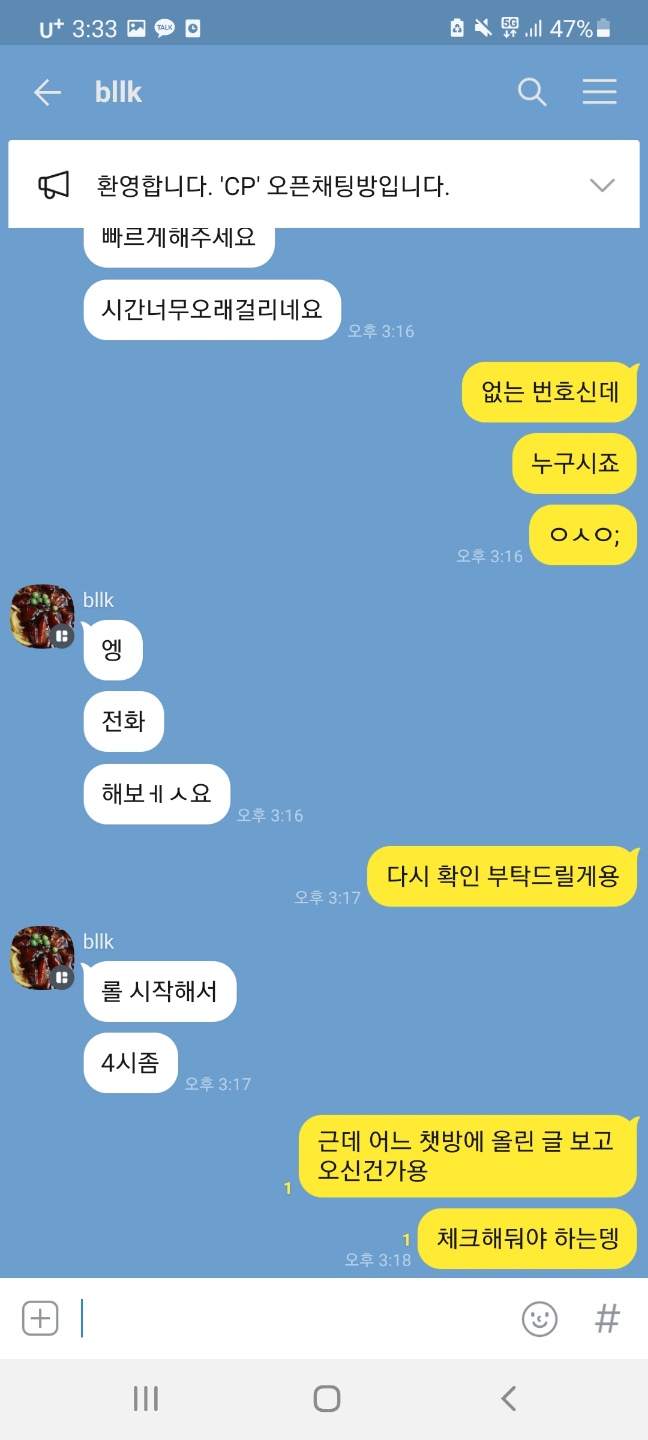Viewport: 648px width, 1440px height.
Task: Show recent apps
Action: coord(146,1398)
